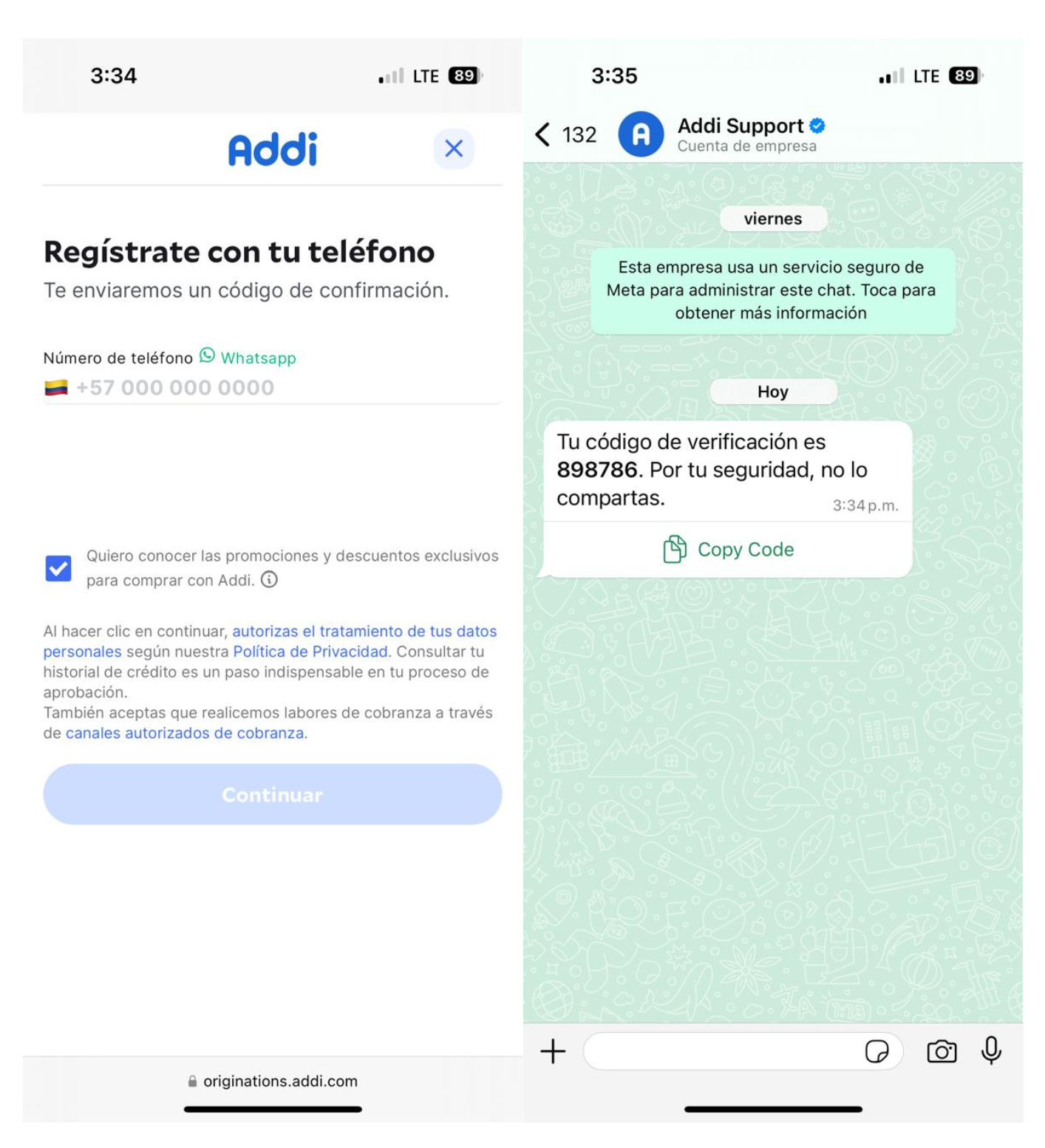
Task: Focus the WhatsApp message text box
Action: click(x=721, y=1050)
